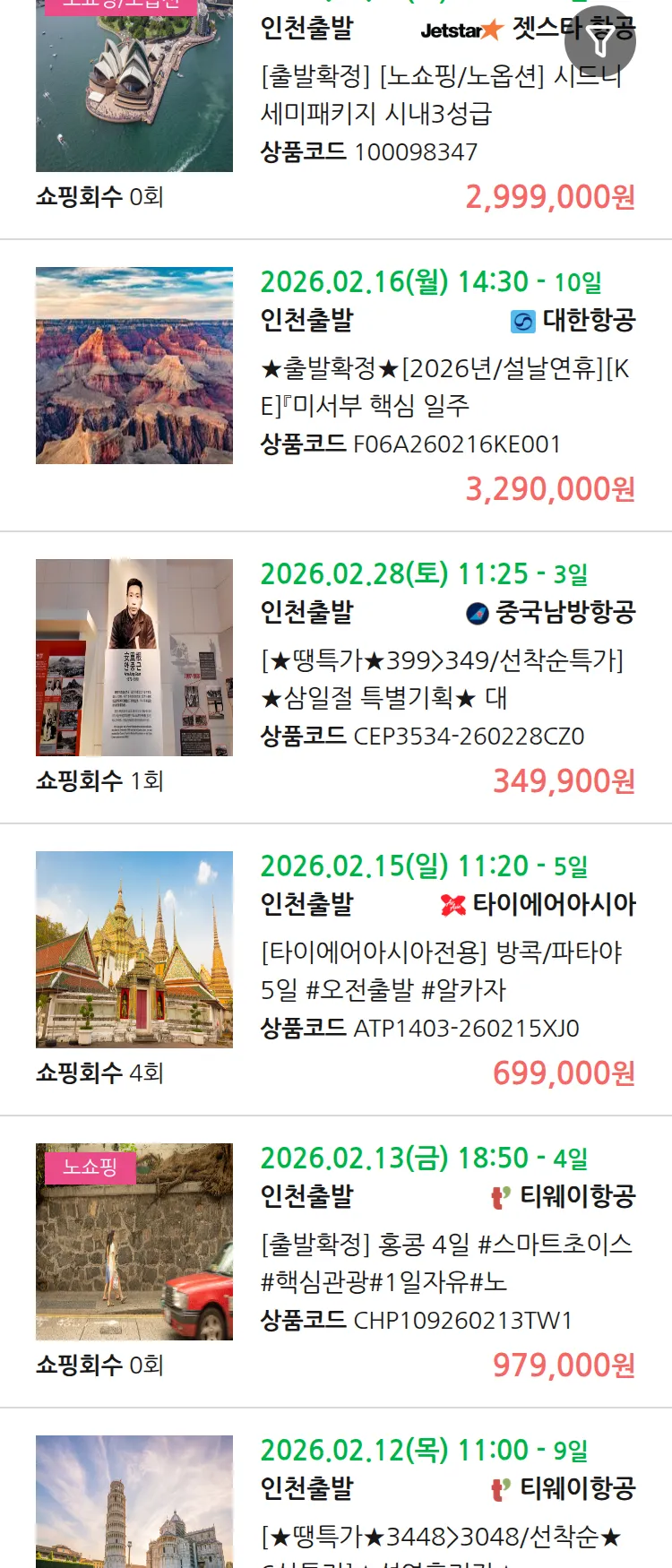Image resolution: width=672 pixels, height=1568 pixels.
Task: Open the 349,900원 China Southern special
Action: (442, 678)
